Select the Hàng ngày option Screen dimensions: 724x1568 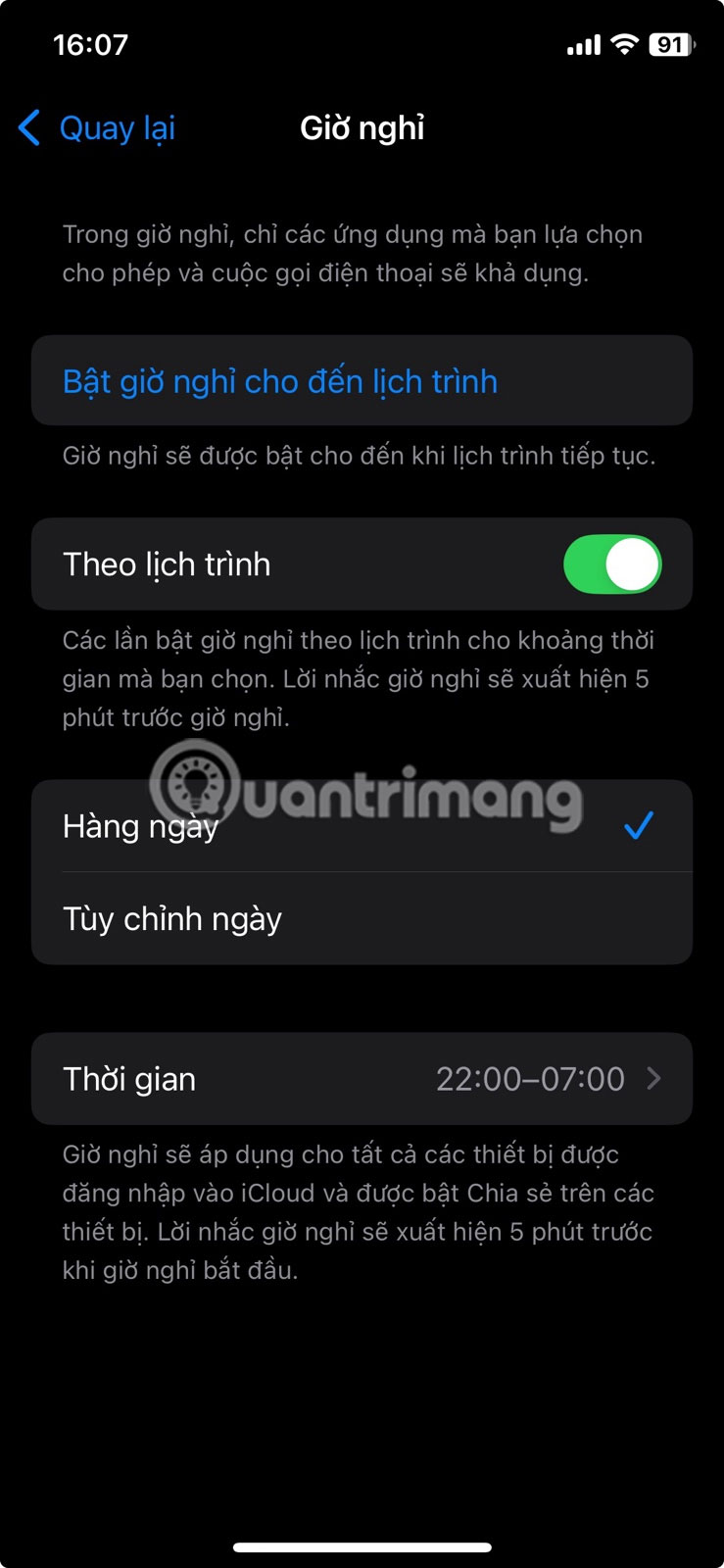tap(361, 826)
